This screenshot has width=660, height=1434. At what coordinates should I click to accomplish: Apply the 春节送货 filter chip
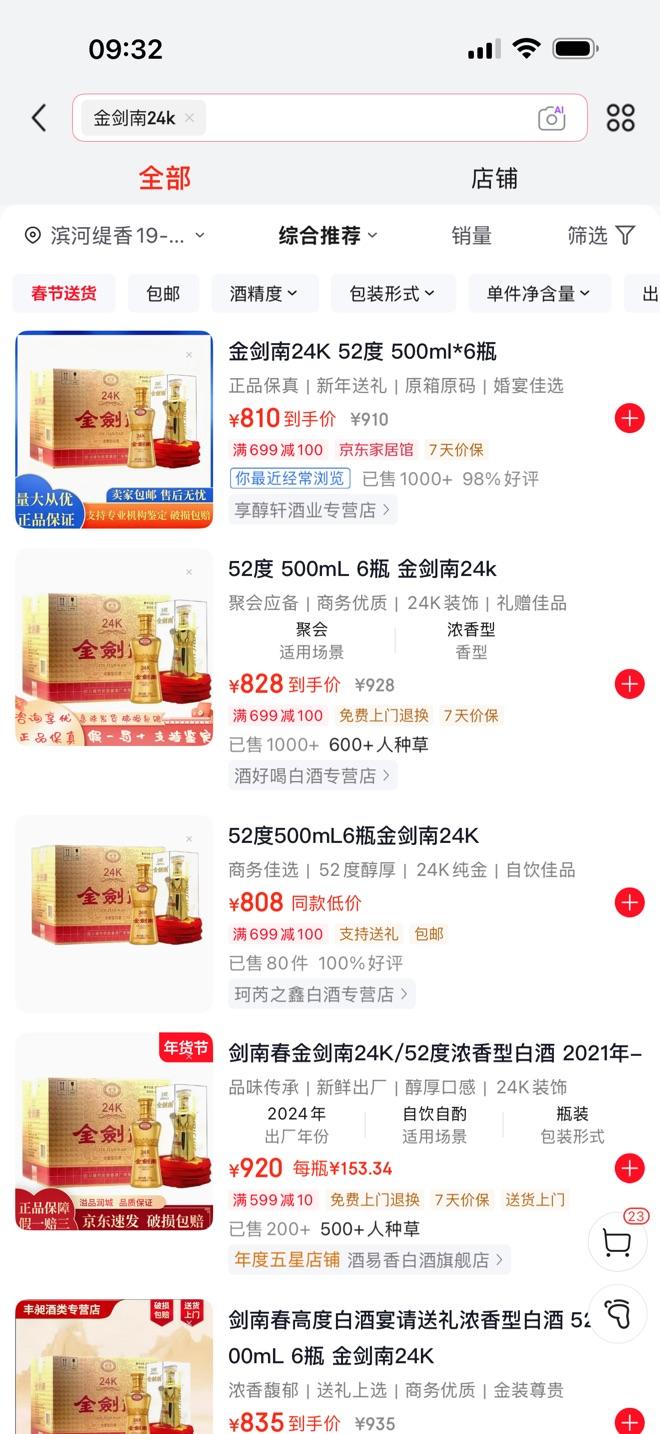coord(64,293)
